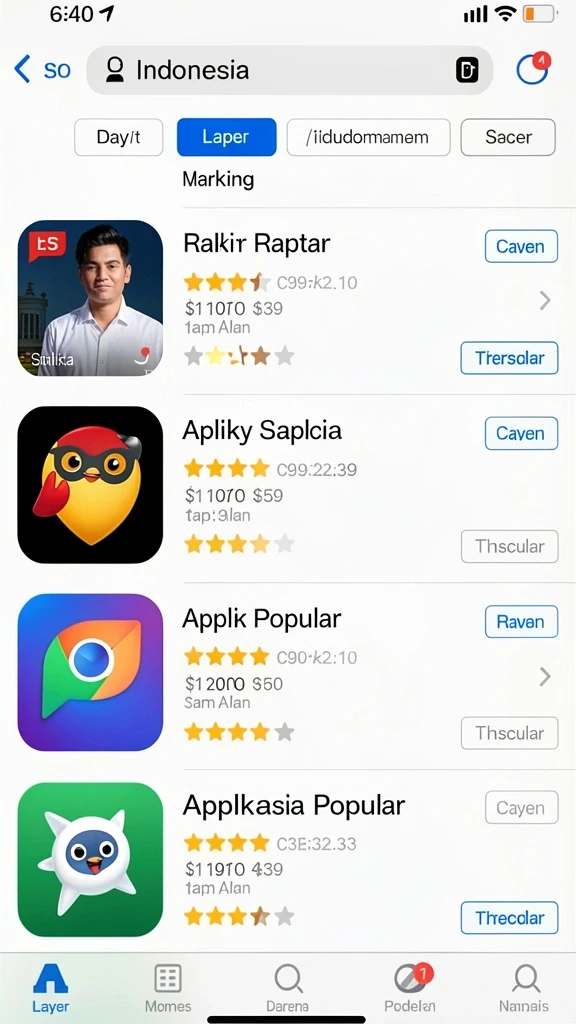Tap the Raven button for Applik Popular
The height and width of the screenshot is (1024, 576).
coord(521,621)
